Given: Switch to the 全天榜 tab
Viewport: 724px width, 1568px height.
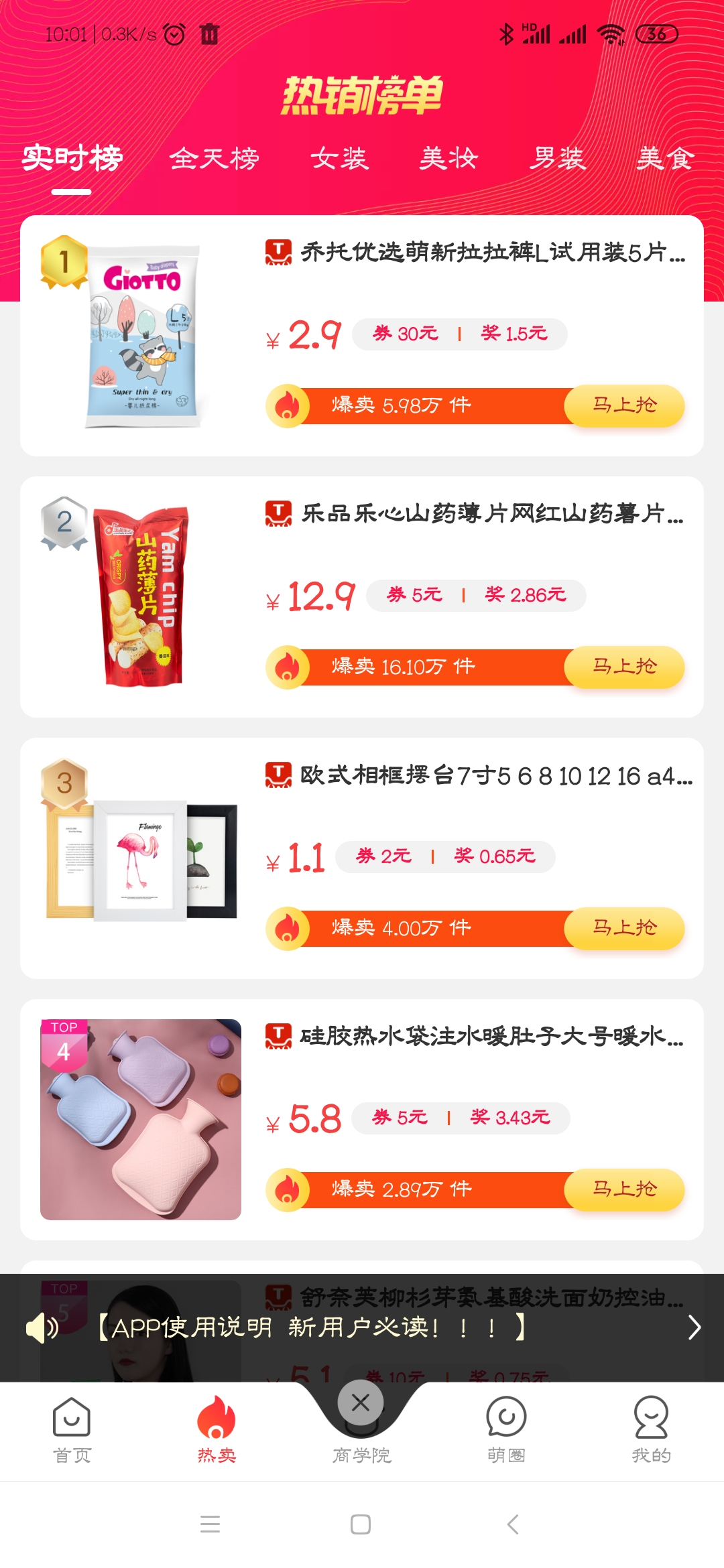Looking at the screenshot, I should (x=214, y=159).
